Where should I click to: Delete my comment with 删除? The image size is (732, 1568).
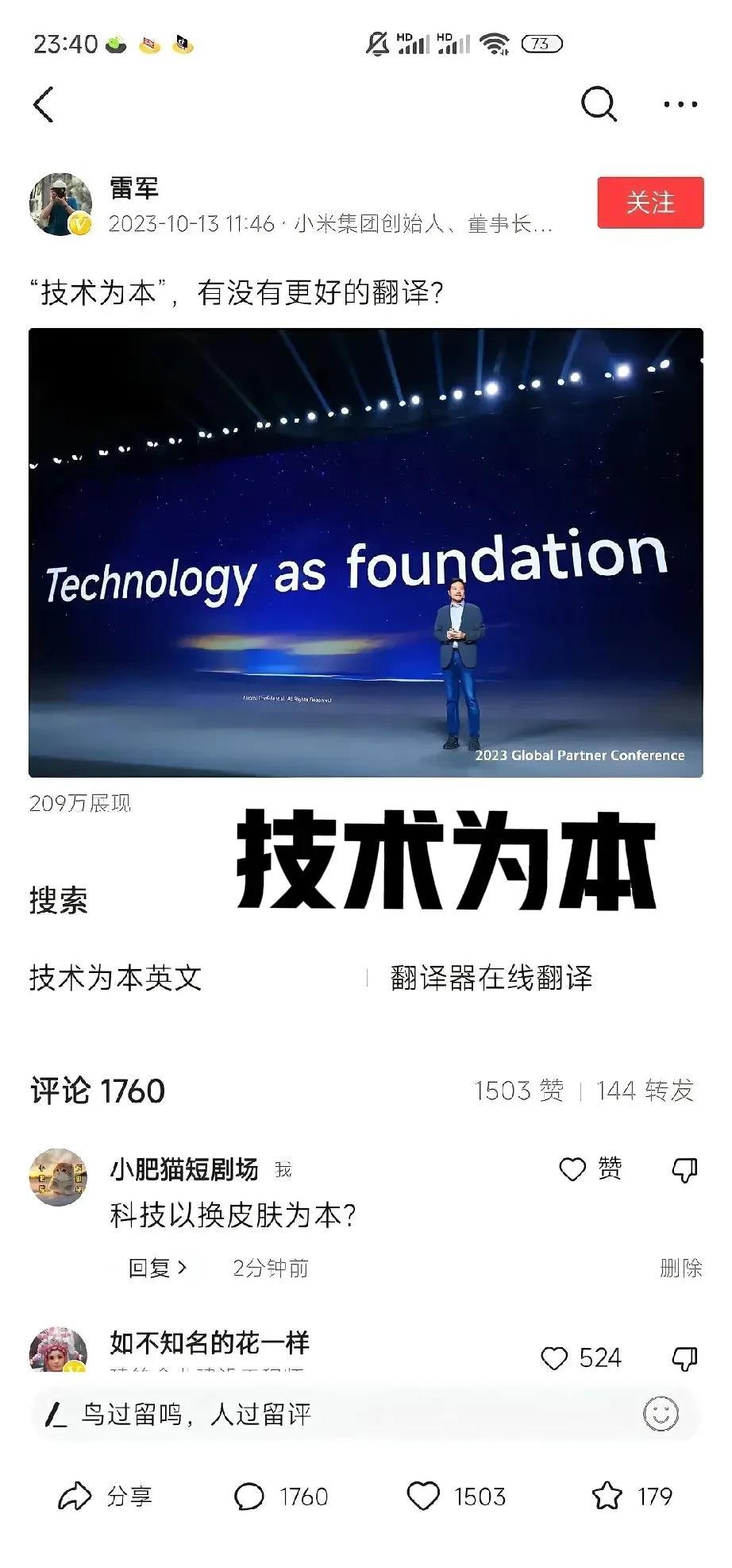(680, 1268)
